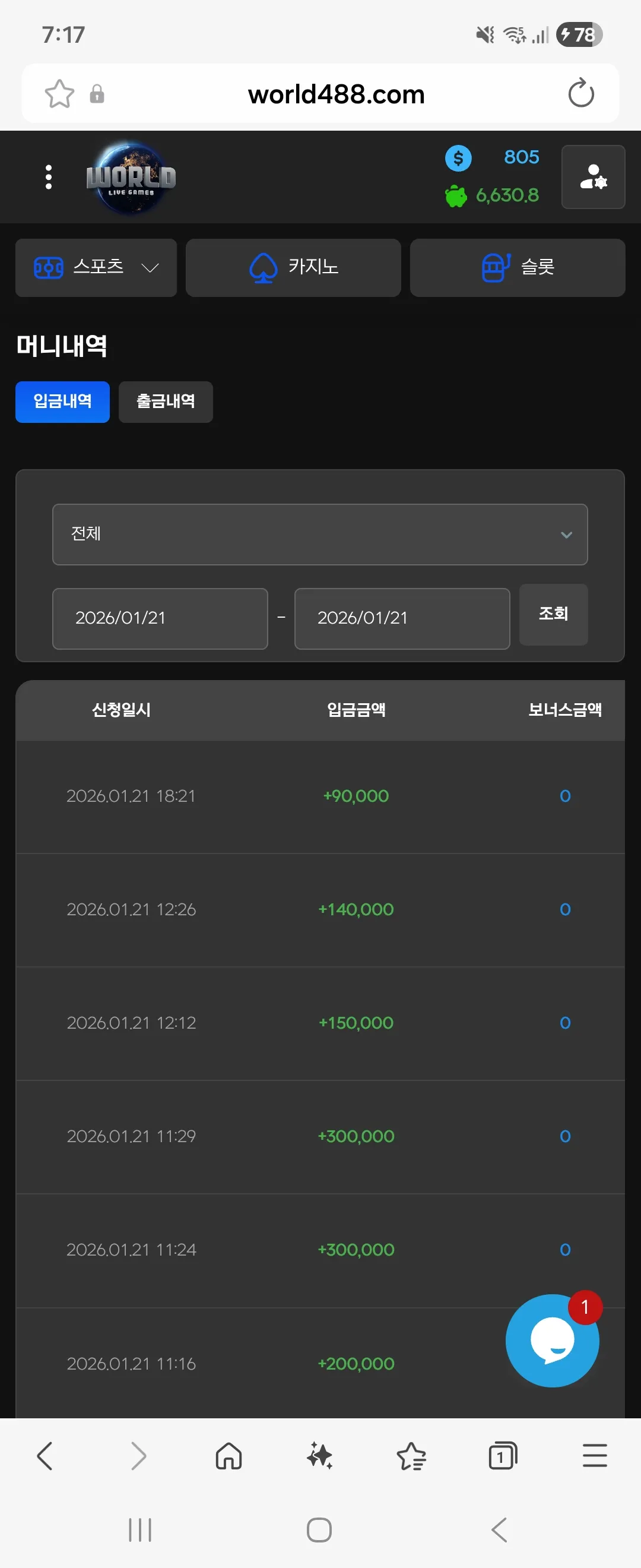
Task: Tap the end date field after the dash
Action: (x=402, y=618)
